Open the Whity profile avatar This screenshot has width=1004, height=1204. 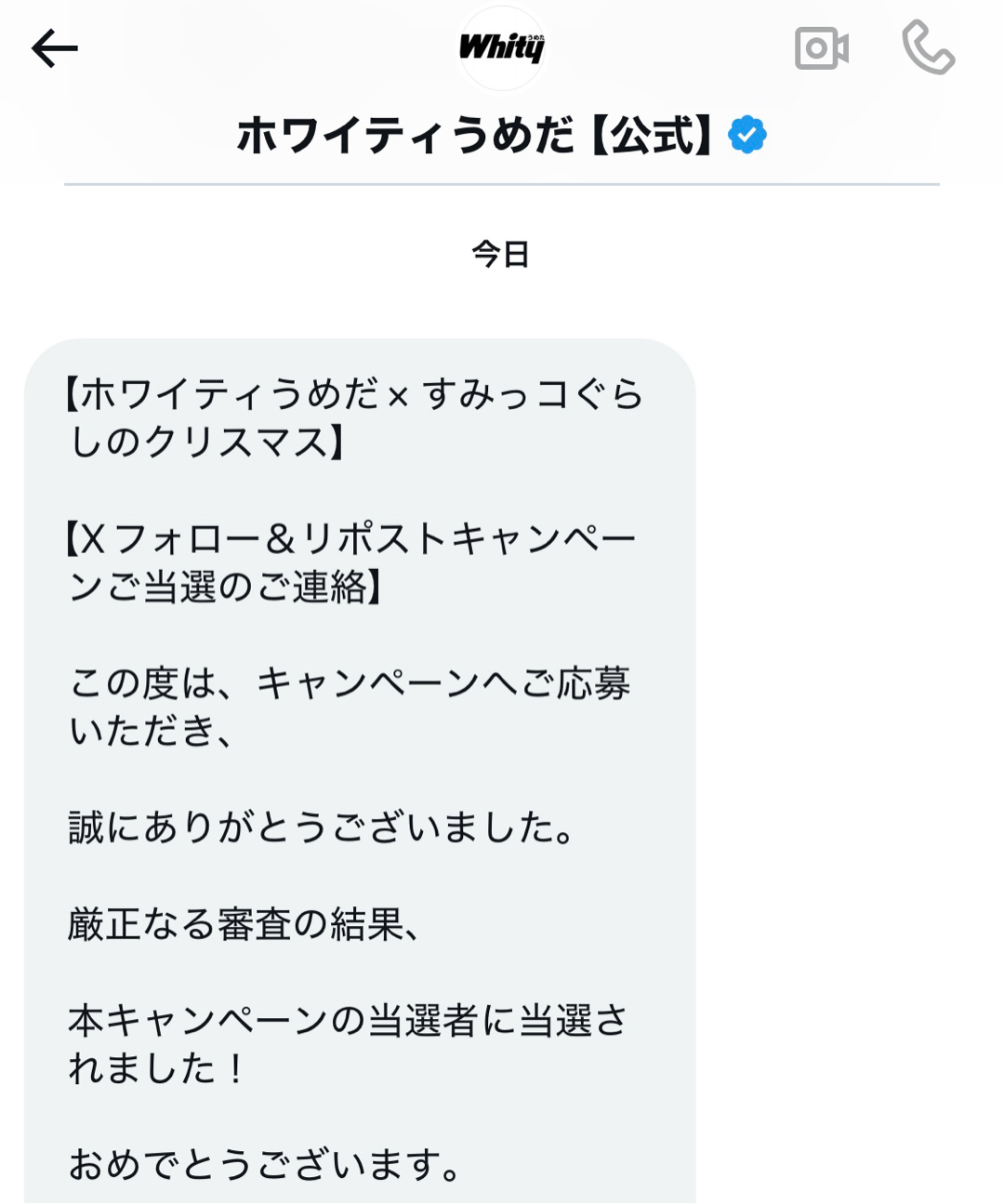[x=502, y=48]
